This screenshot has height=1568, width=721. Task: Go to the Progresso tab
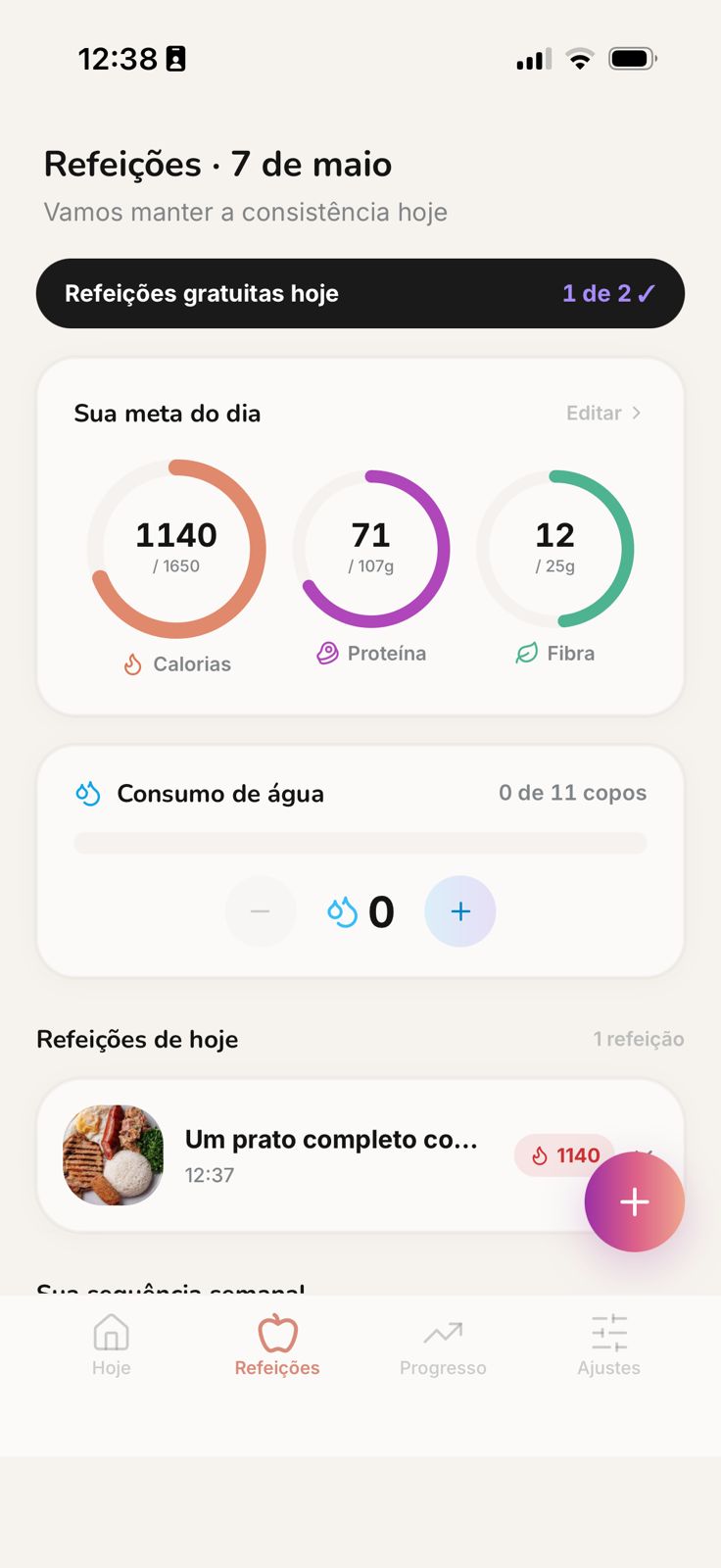click(443, 1346)
